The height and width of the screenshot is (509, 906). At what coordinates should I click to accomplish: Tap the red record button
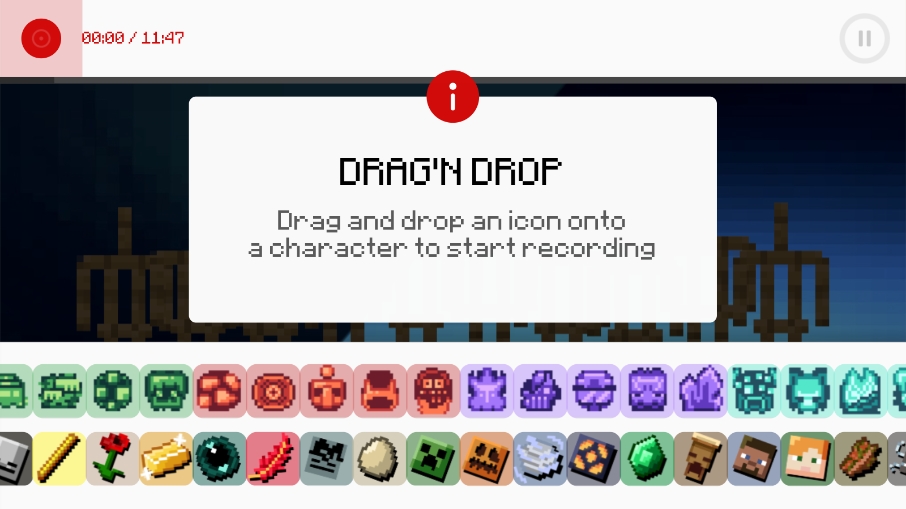pos(41,38)
